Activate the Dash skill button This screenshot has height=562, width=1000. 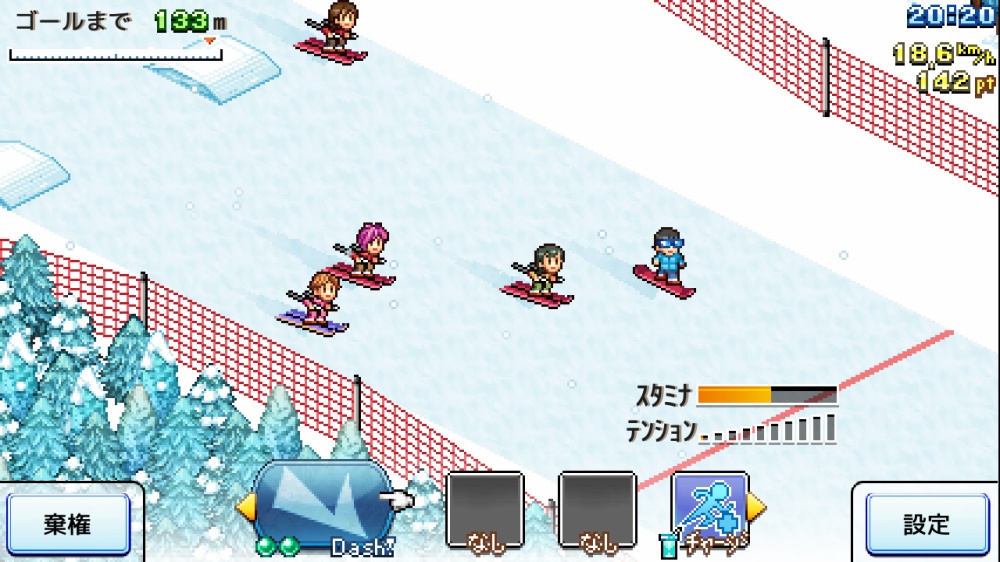pos(320,503)
